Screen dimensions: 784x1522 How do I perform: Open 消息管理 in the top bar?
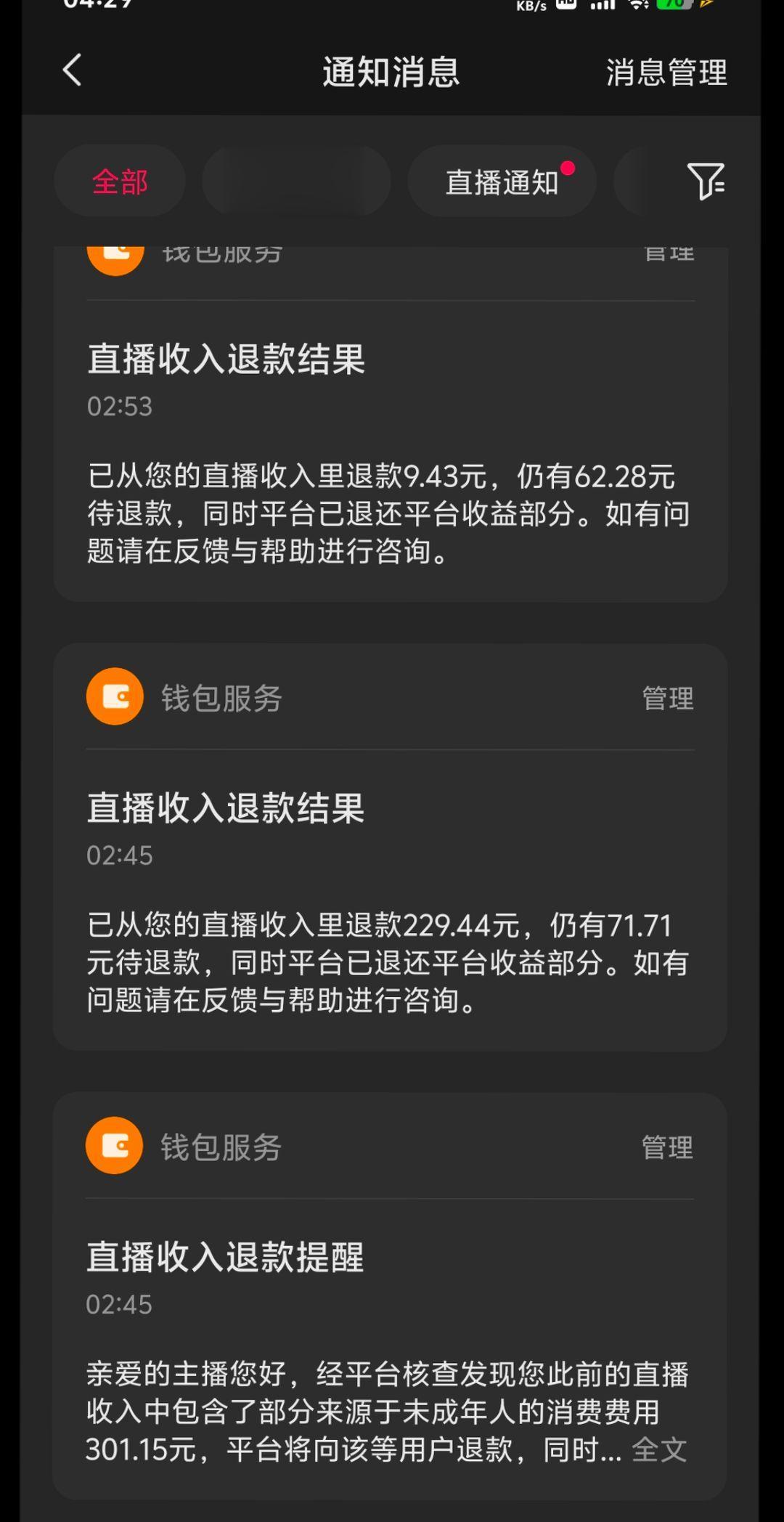point(667,73)
